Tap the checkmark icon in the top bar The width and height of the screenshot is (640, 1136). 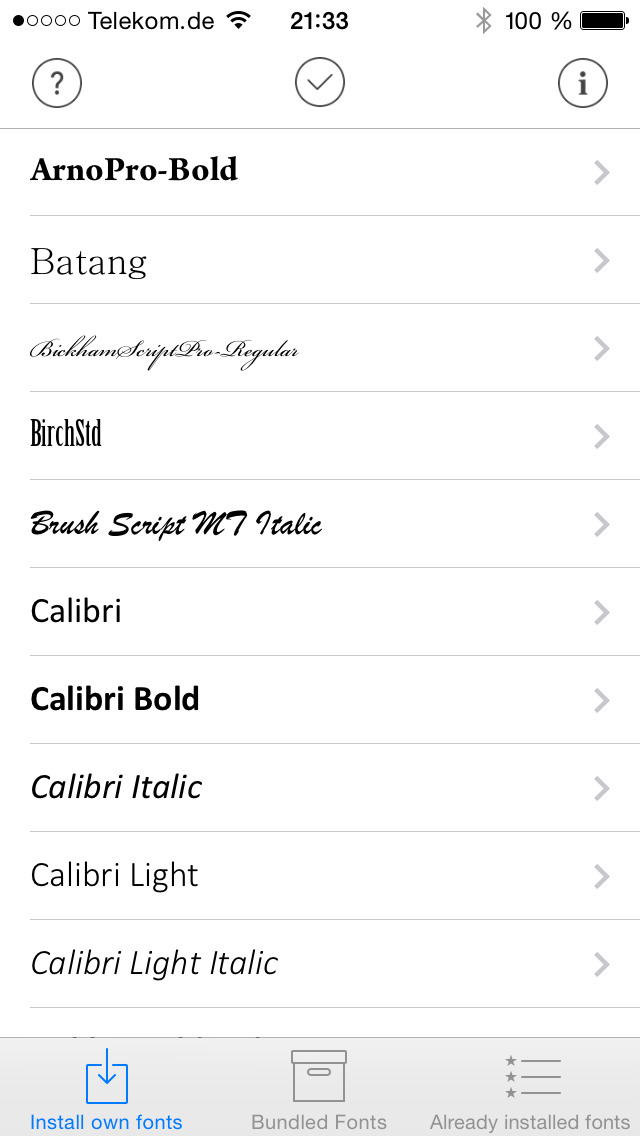(320, 83)
